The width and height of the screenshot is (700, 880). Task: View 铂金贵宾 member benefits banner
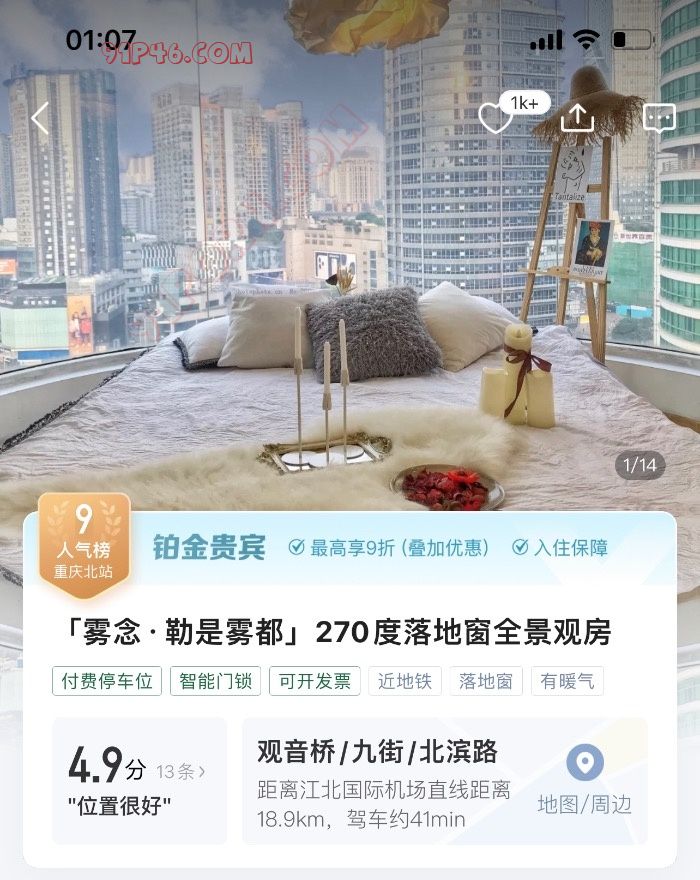coord(390,548)
